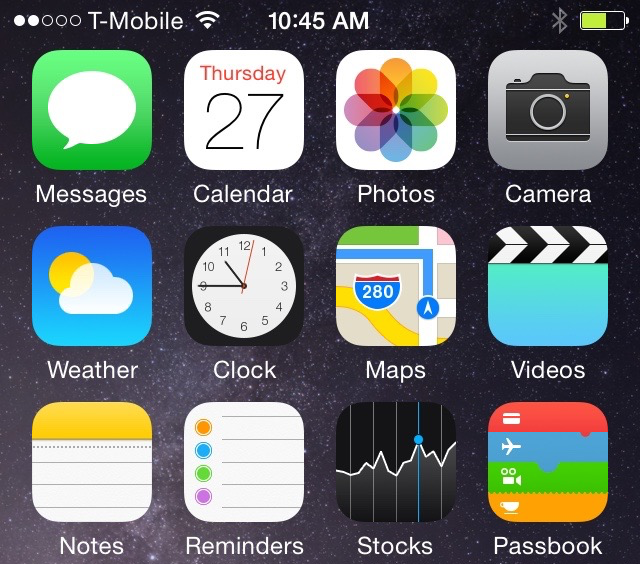Open the Messages app

click(92, 110)
